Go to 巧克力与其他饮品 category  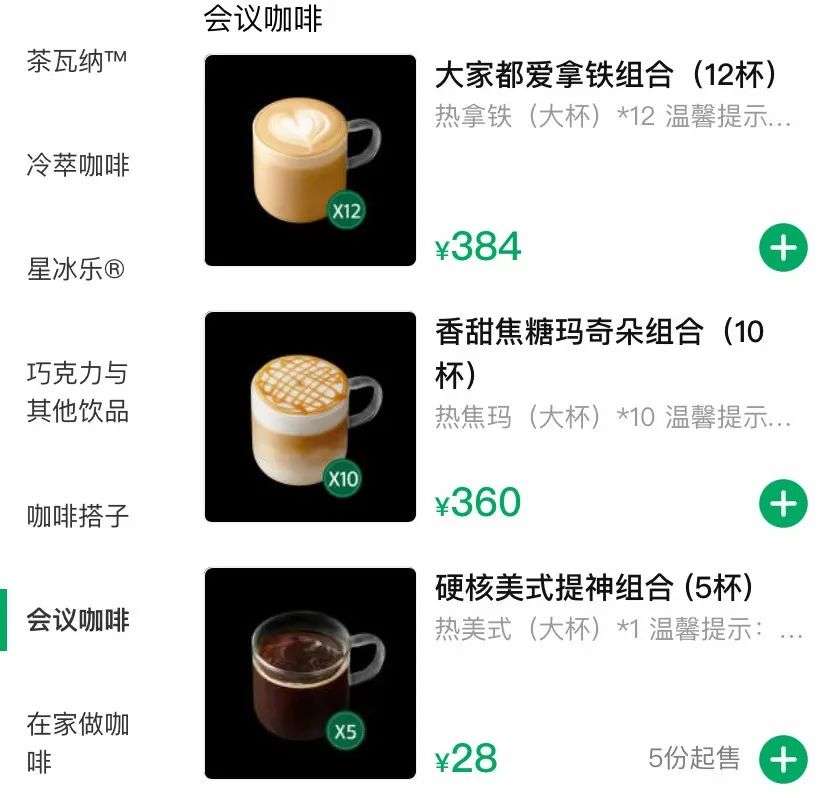point(77,392)
